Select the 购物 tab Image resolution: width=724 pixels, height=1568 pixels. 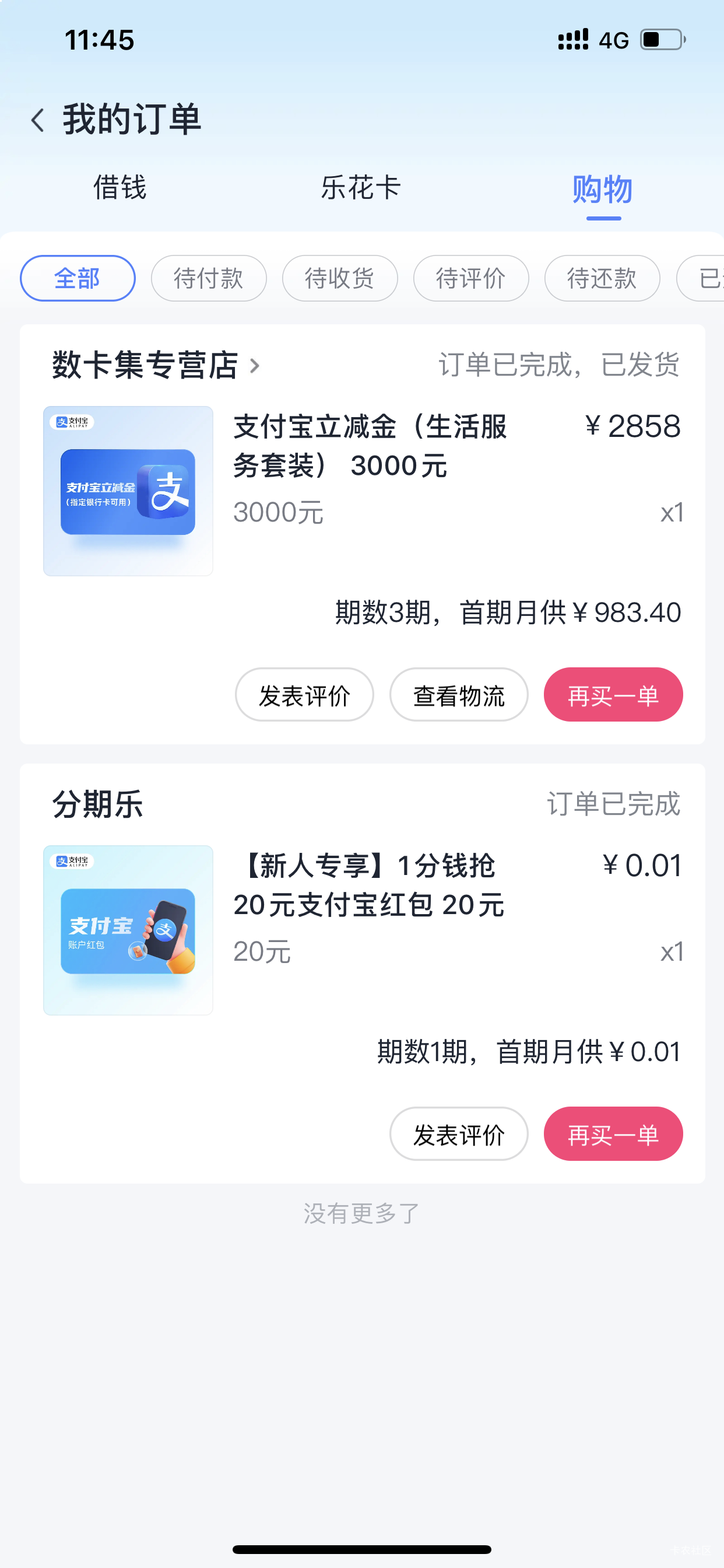pos(602,188)
